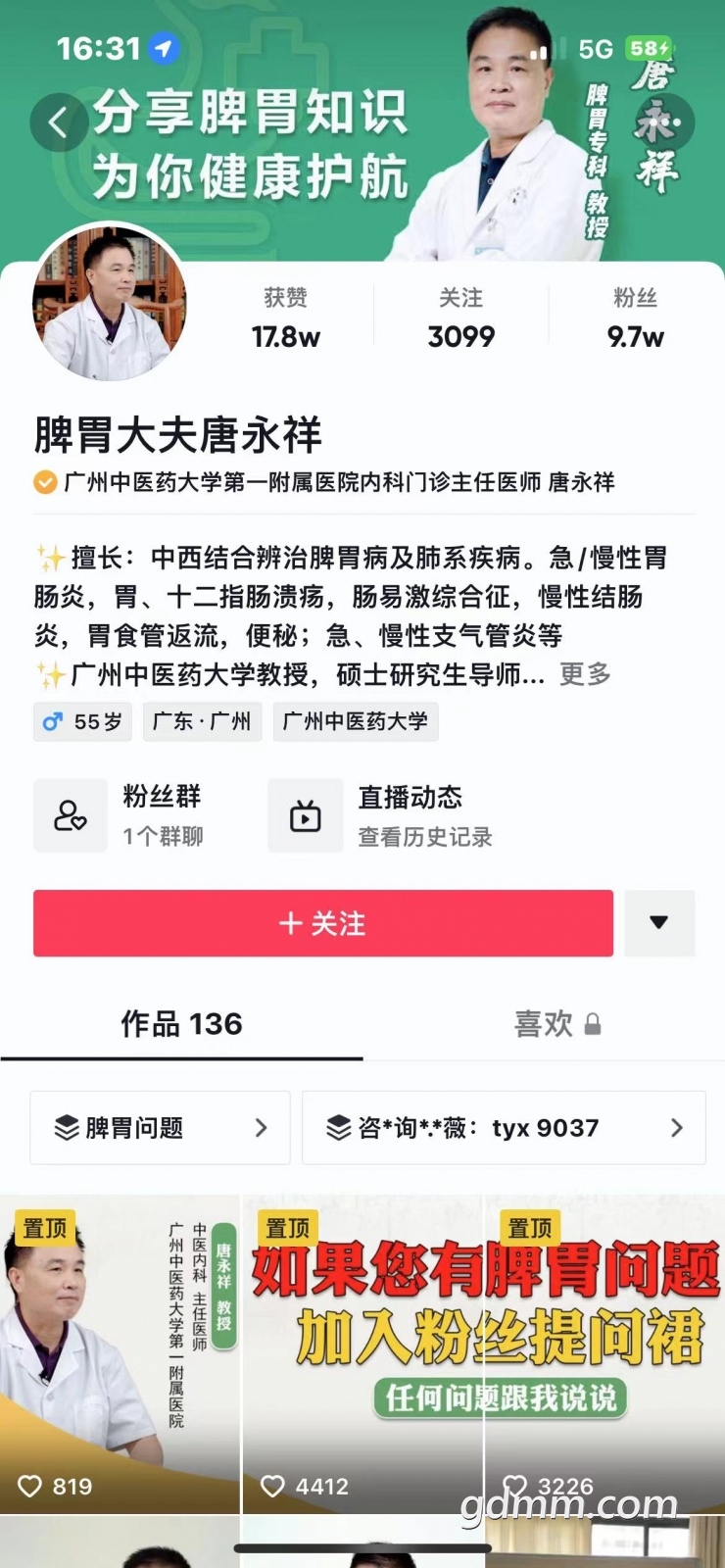
Task: Open the collection mentioning tyx 9037
Action: 504,1128
